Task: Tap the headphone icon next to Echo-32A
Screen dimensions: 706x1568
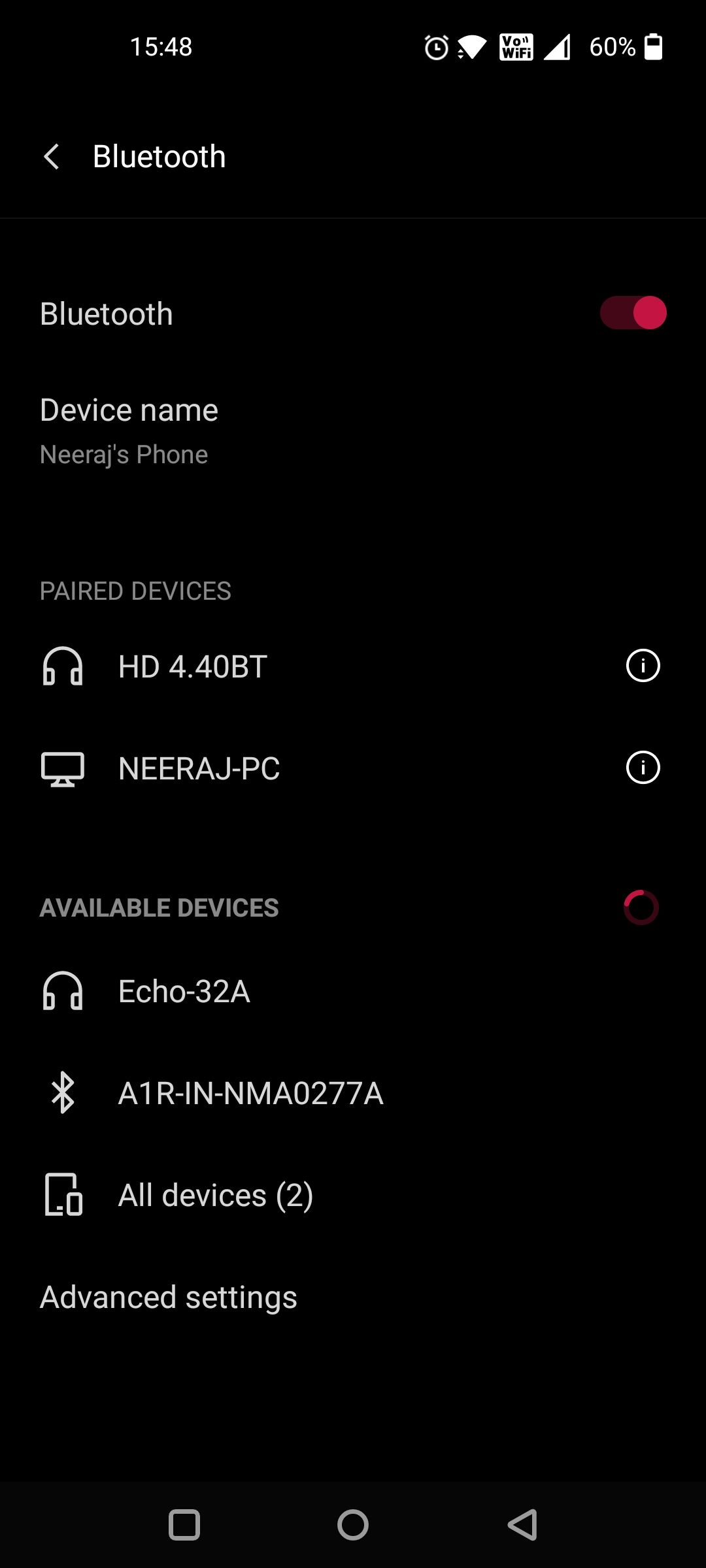Action: tap(63, 991)
